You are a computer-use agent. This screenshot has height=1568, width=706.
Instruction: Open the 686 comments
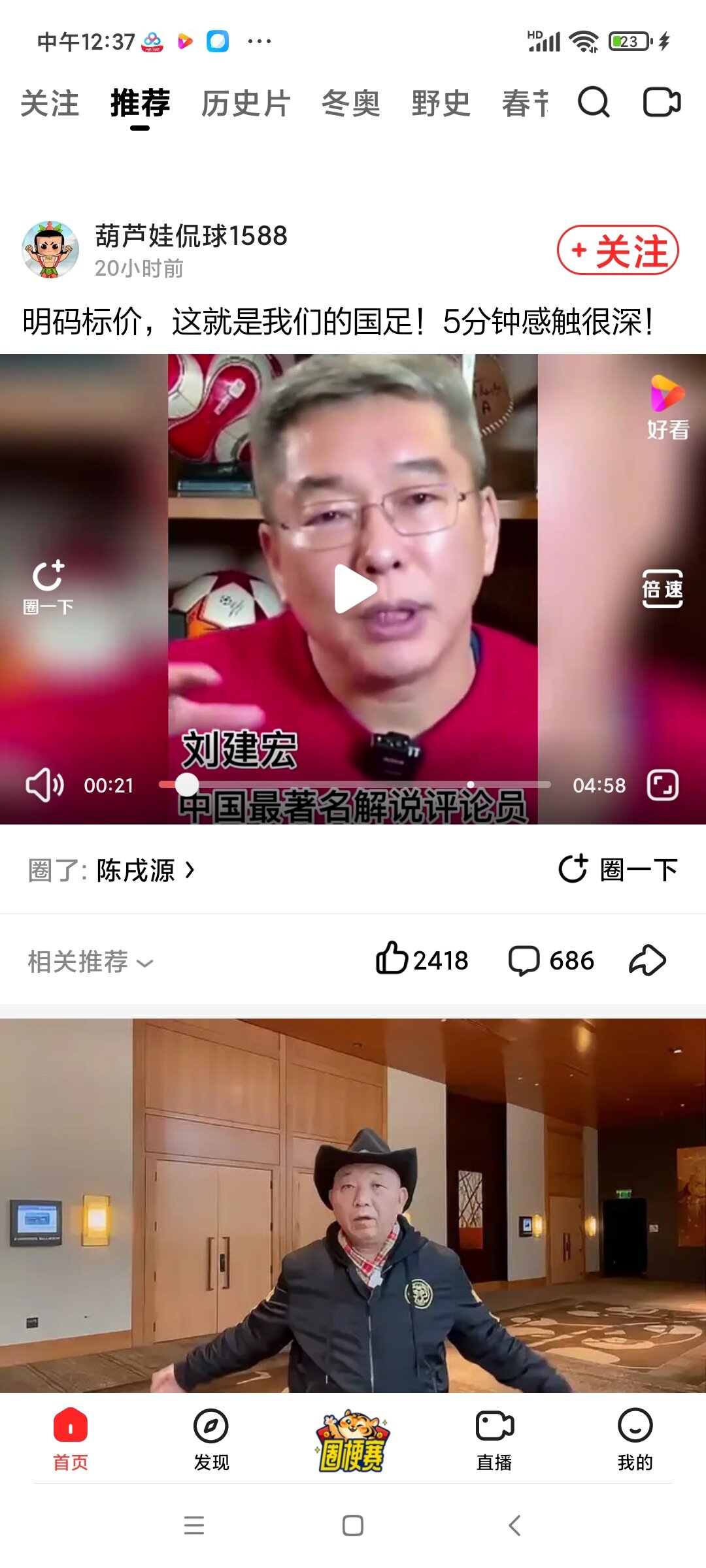point(551,960)
